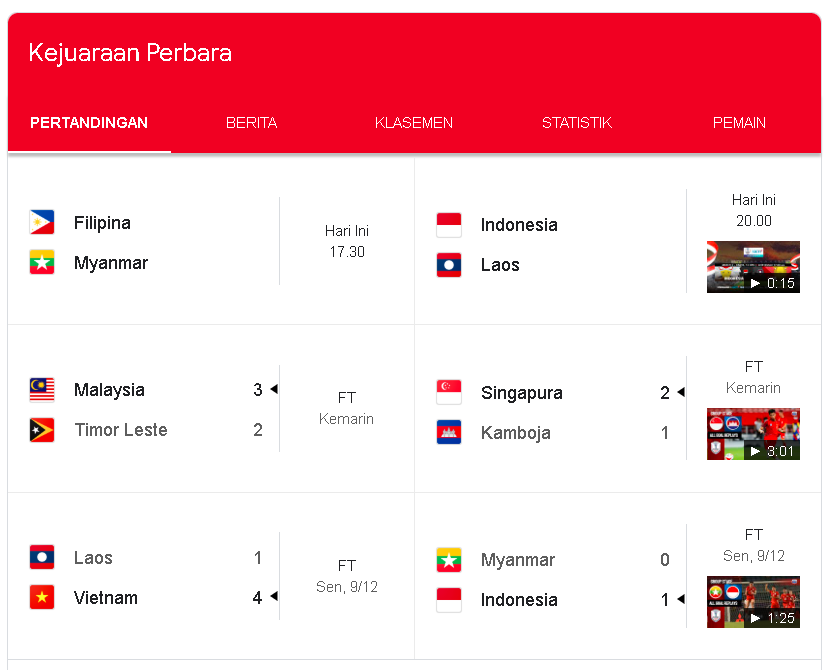Switch to the Berita tab
Viewport: 825px width, 670px height.
pyautogui.click(x=251, y=123)
